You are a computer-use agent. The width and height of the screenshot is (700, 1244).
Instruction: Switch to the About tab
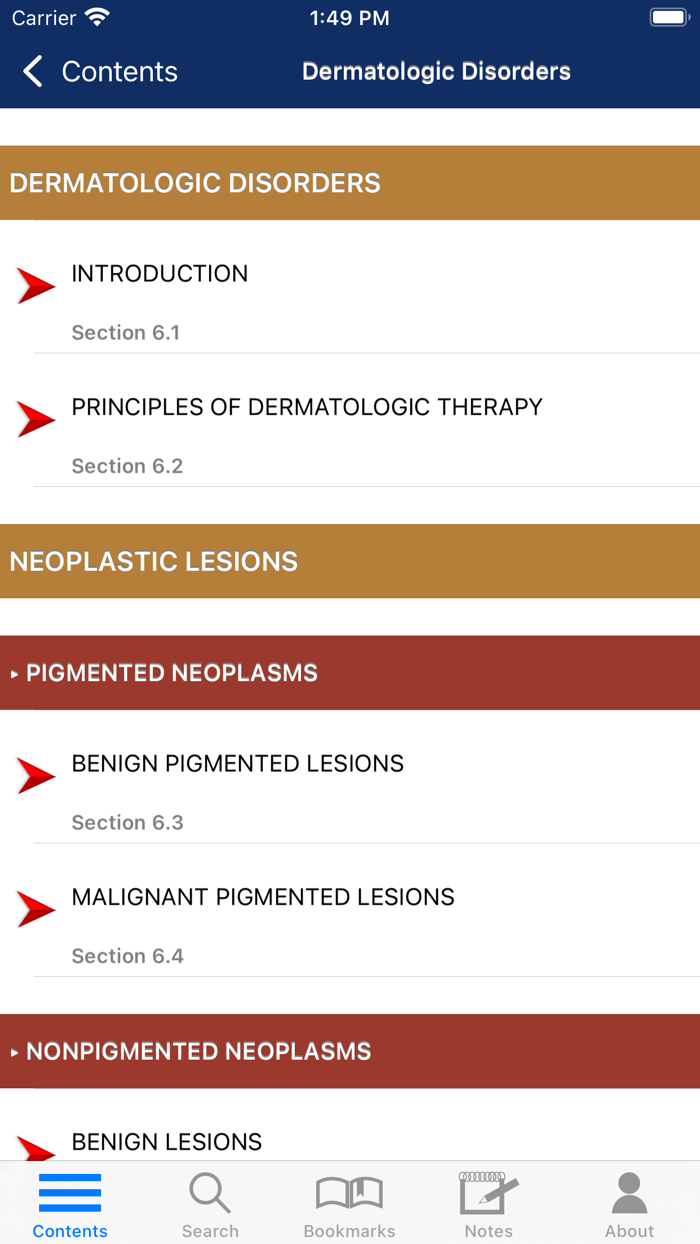[629, 1205]
